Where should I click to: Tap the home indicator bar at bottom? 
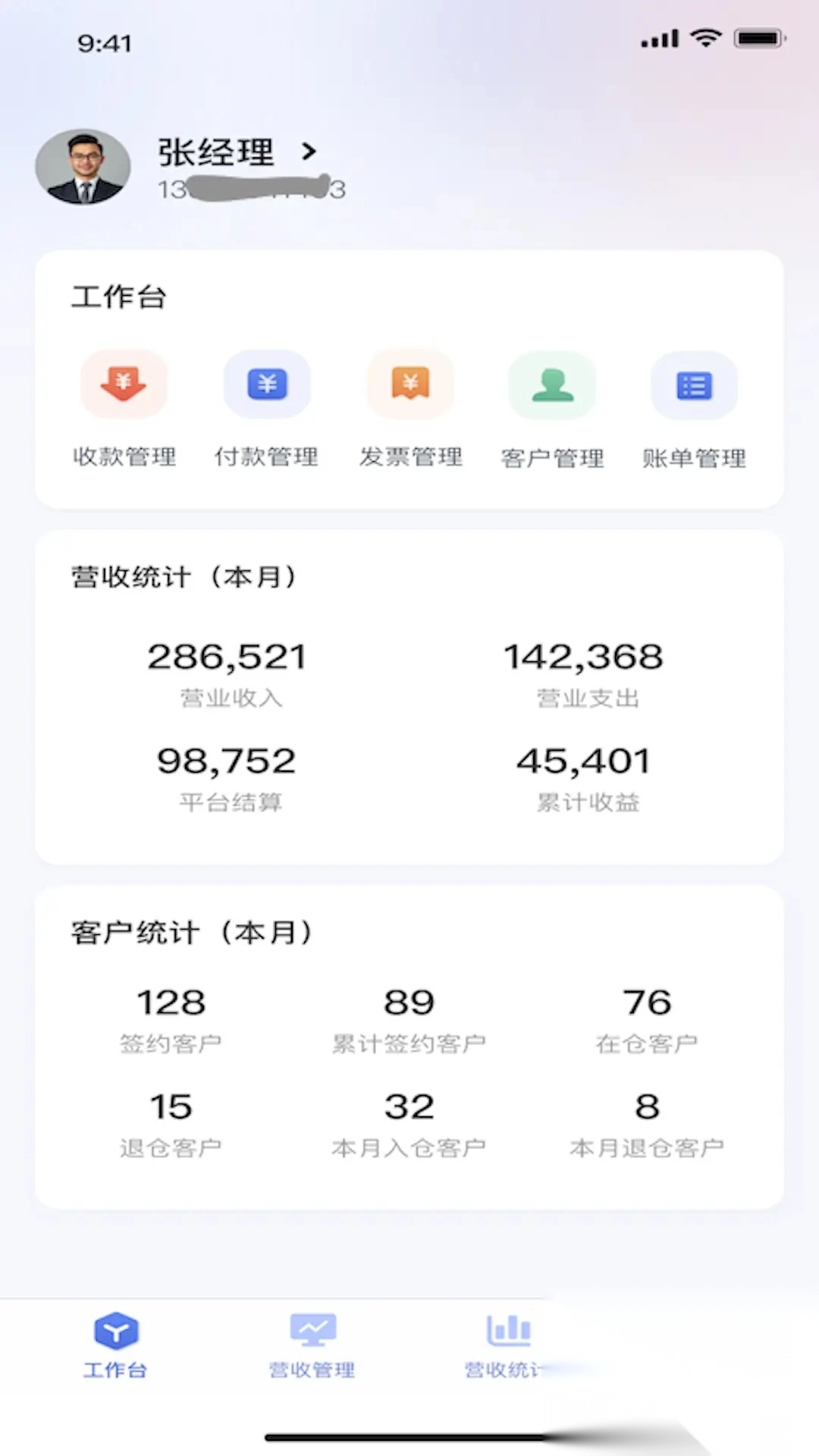409,1438
